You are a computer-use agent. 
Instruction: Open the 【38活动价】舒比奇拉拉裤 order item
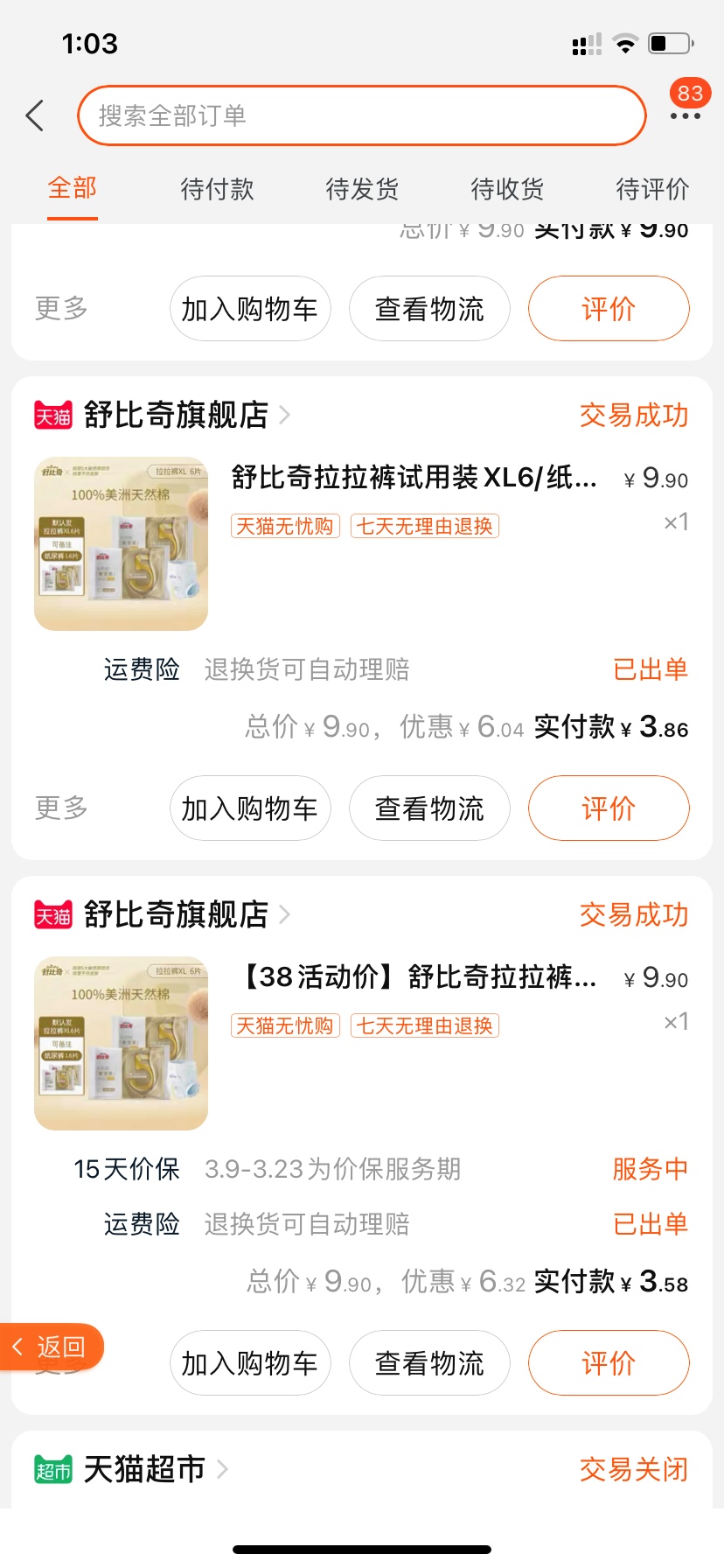(418, 977)
